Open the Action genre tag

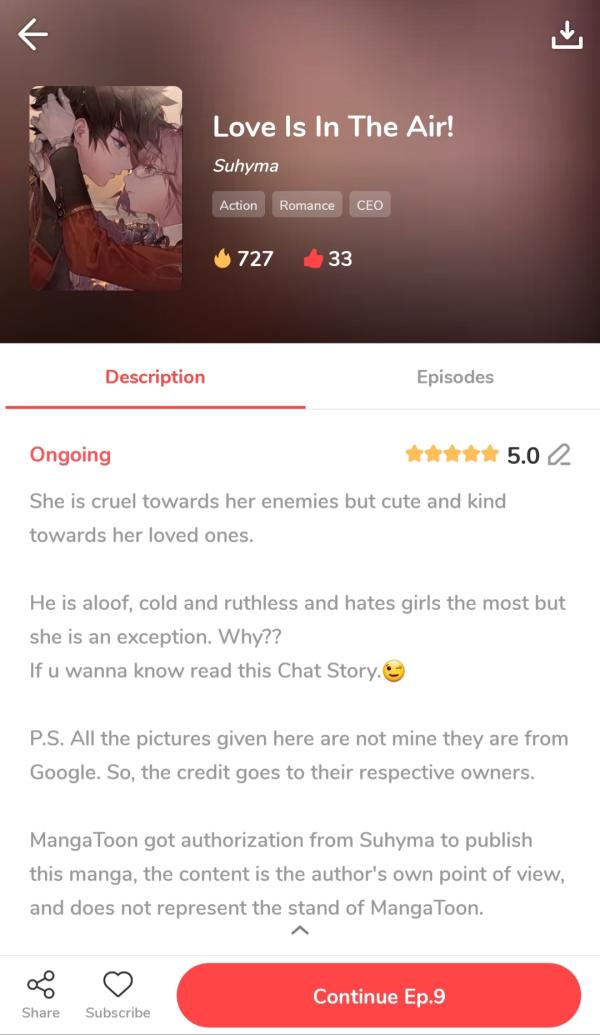point(238,205)
